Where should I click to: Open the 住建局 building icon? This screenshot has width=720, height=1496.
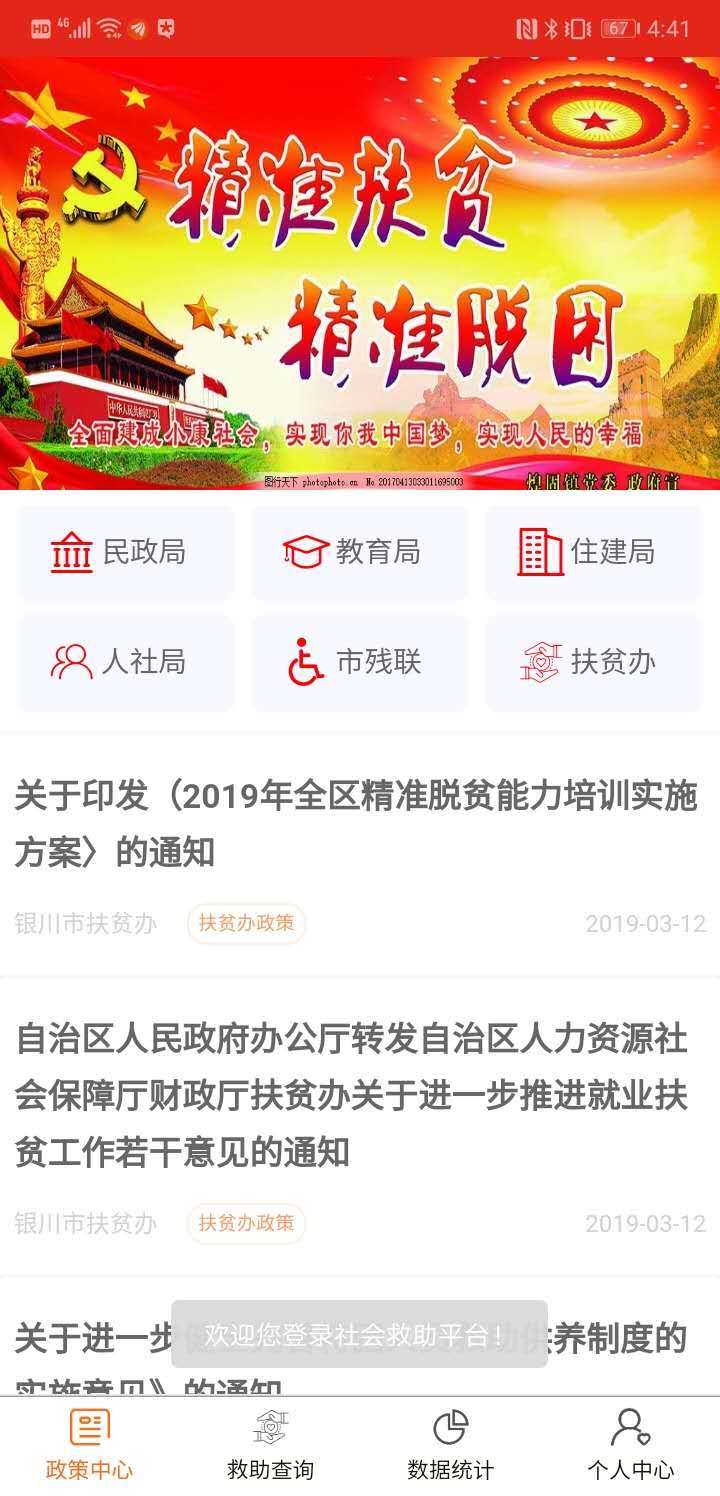click(x=538, y=552)
